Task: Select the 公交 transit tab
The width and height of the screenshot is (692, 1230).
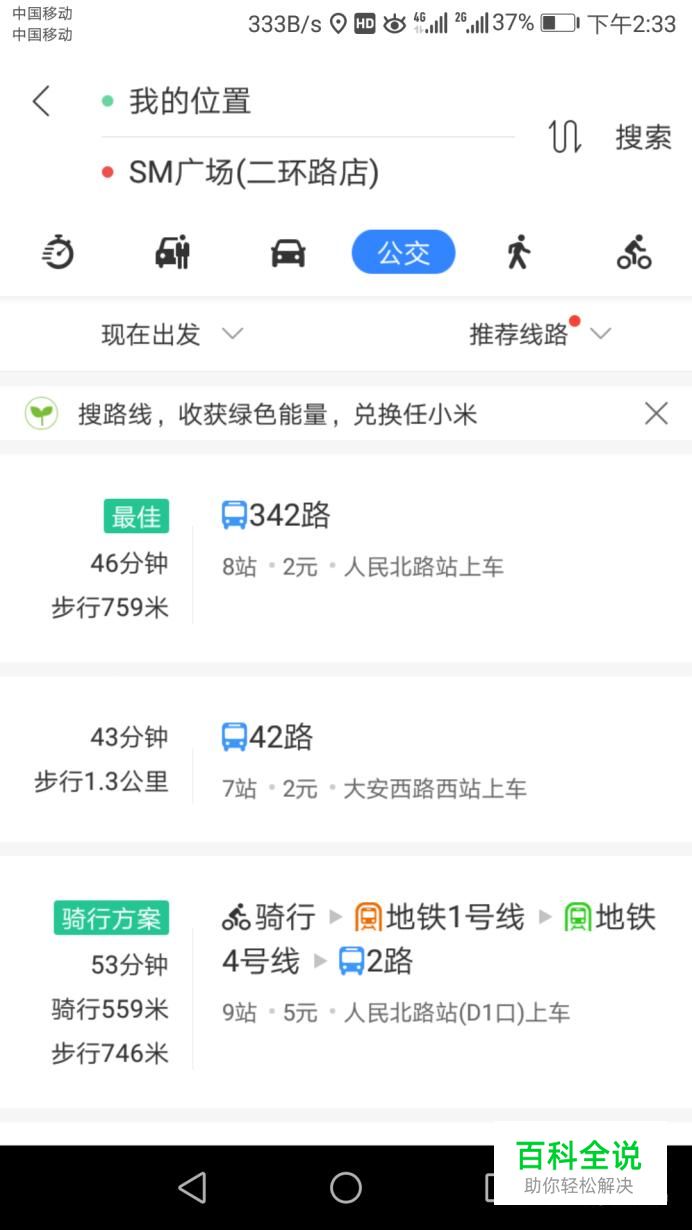Action: [403, 252]
